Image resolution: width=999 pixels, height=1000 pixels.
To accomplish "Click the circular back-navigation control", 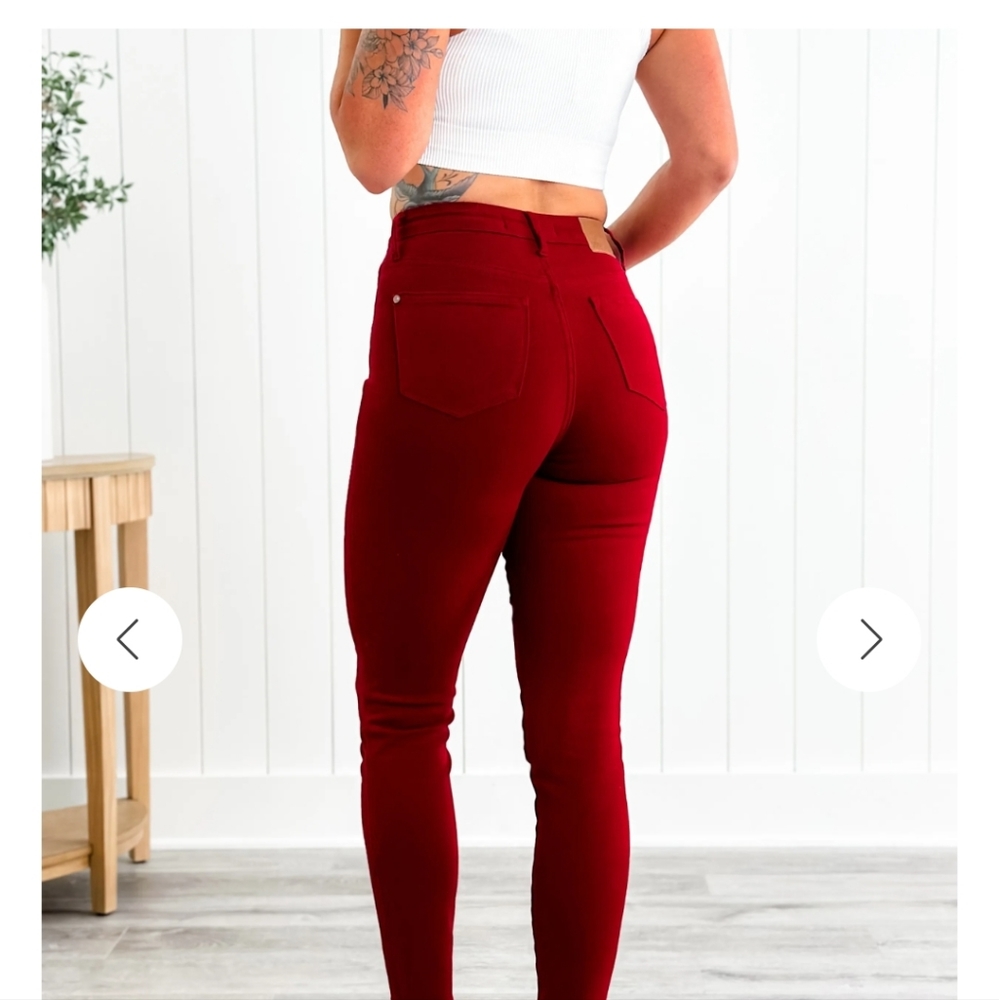I will 128,637.
